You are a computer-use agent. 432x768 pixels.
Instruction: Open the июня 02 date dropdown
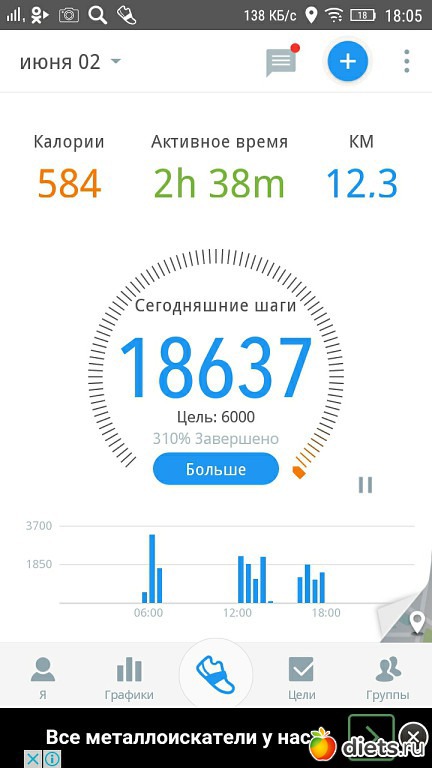pyautogui.click(x=70, y=62)
